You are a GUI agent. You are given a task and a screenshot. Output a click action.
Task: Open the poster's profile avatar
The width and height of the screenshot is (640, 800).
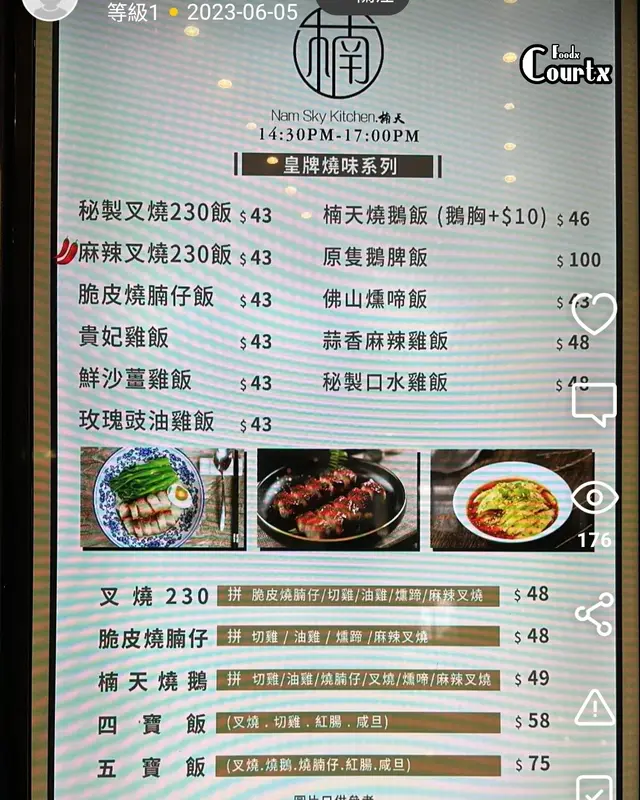[x=50, y=8]
